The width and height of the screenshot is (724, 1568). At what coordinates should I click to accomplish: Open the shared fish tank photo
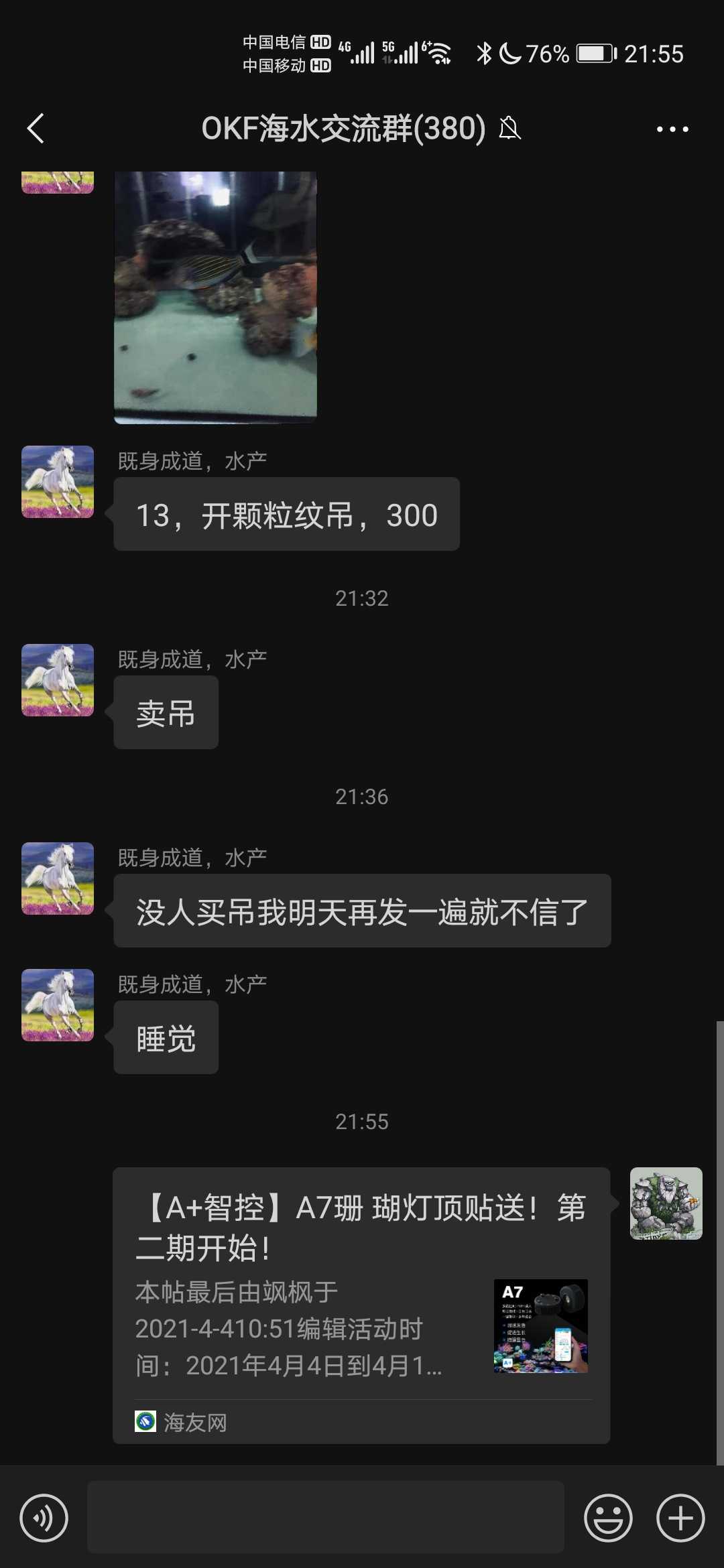(215, 296)
